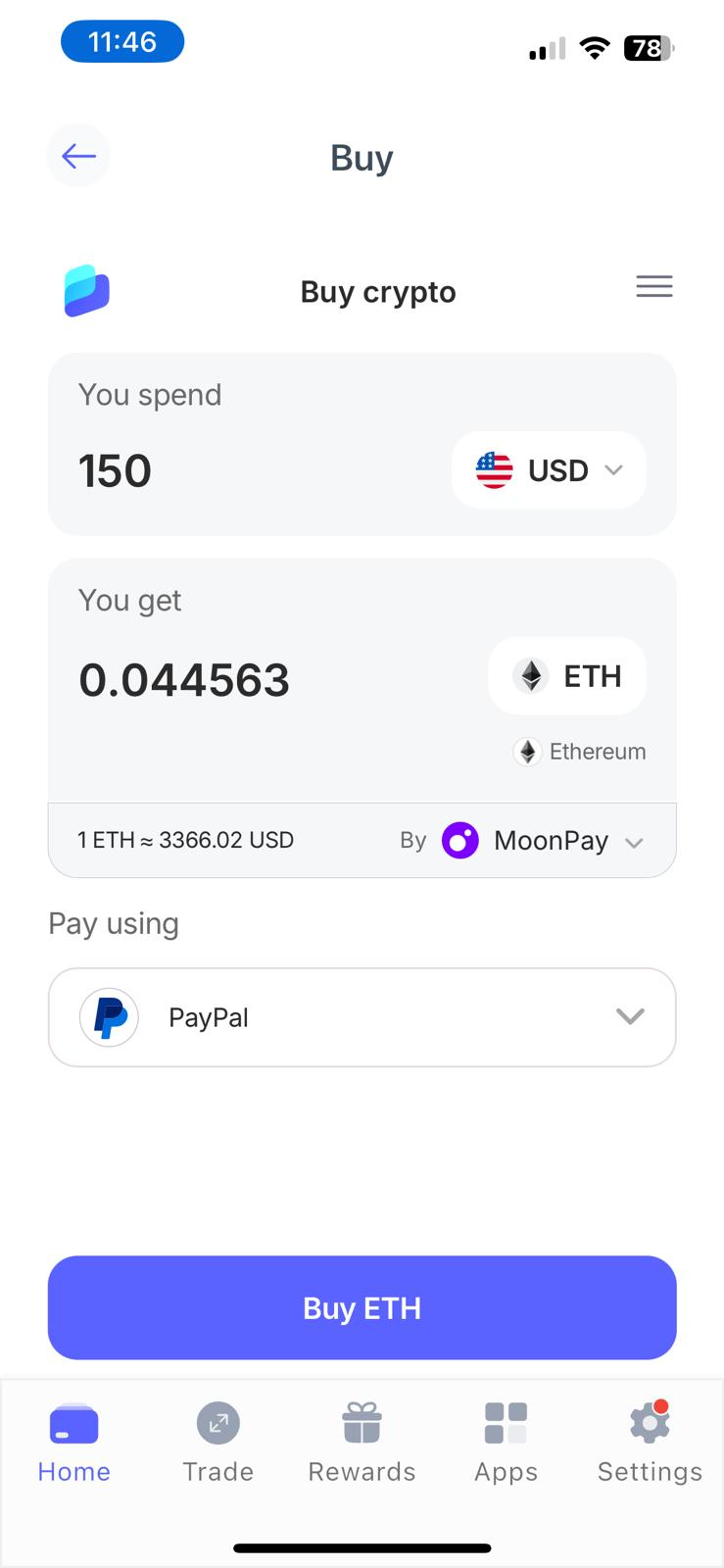Select the ETH asset selector
The width and height of the screenshot is (724, 1568).
coord(567,675)
